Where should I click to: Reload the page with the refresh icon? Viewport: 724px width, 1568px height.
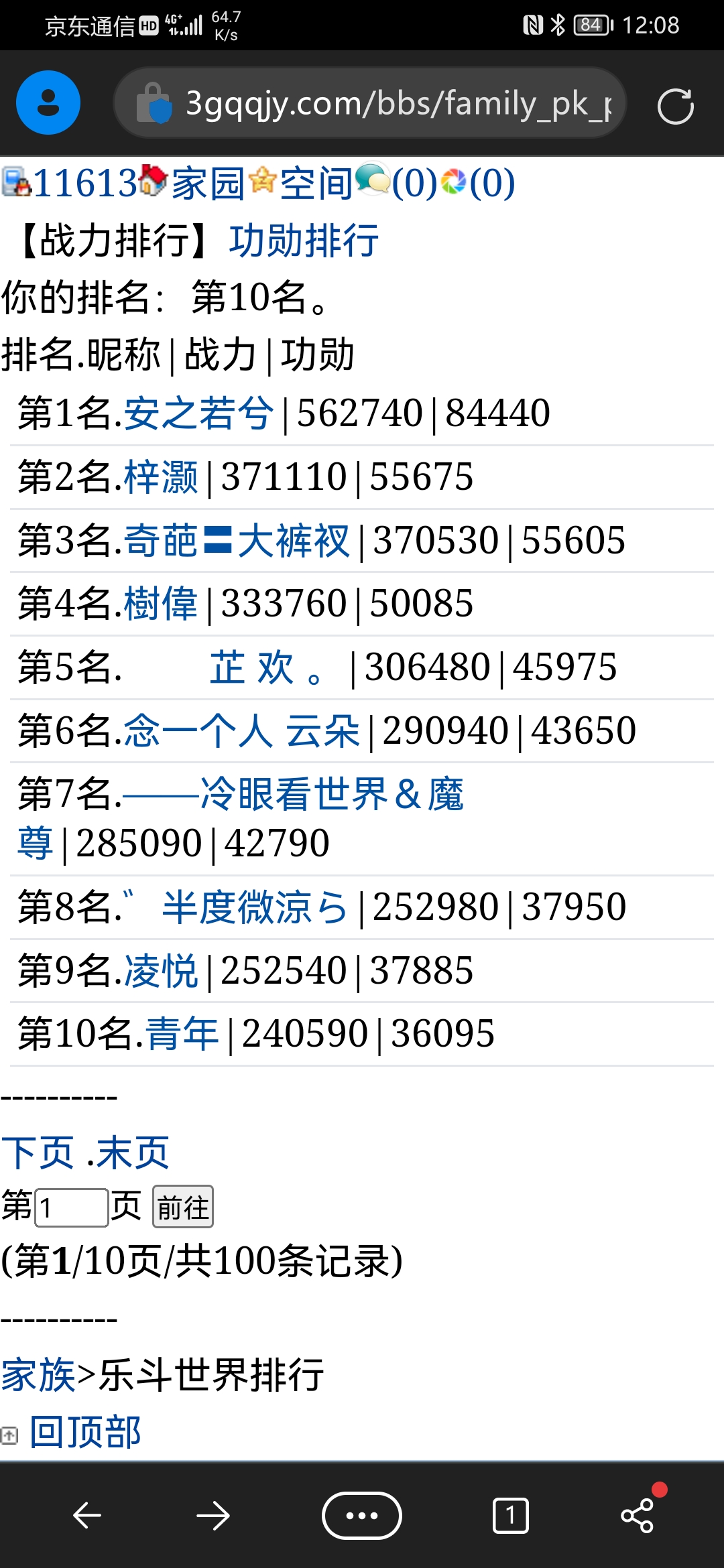[675, 104]
